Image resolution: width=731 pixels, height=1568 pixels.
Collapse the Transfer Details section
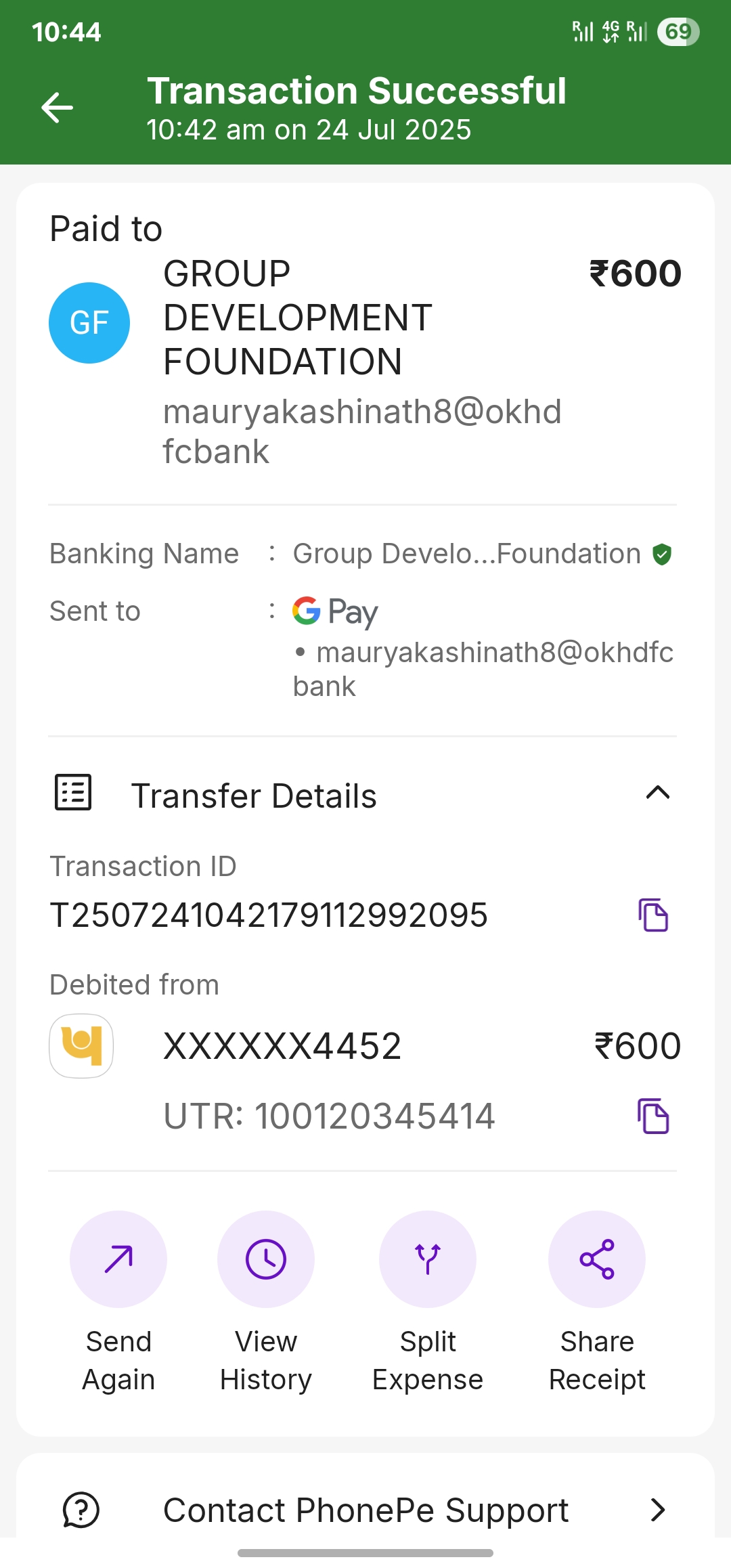pos(657,793)
